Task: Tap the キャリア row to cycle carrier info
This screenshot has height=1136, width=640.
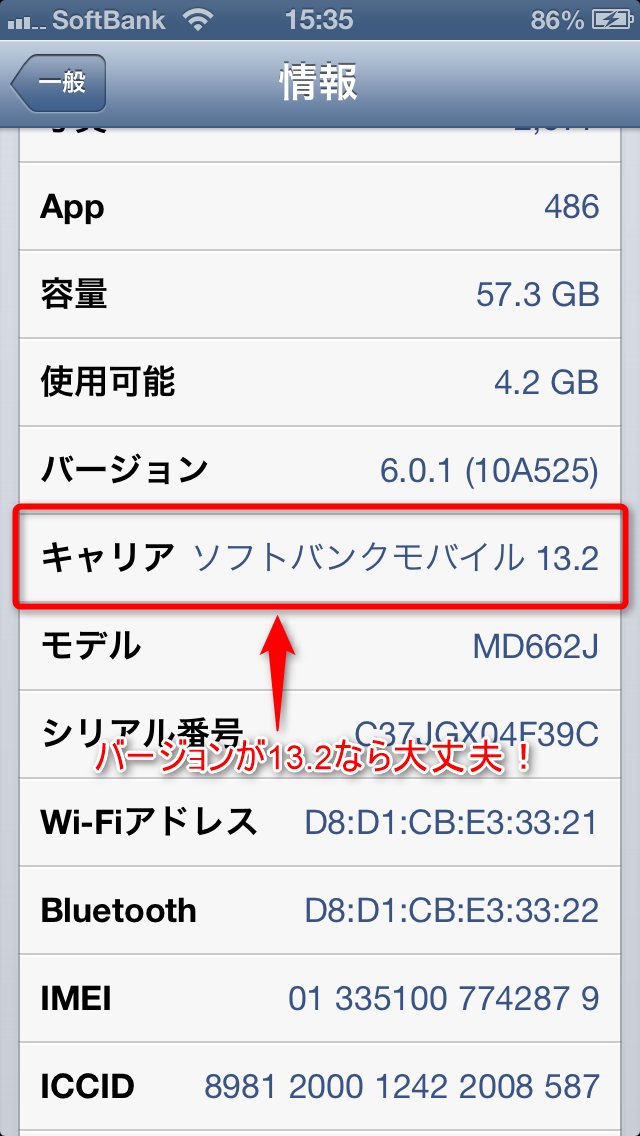Action: pyautogui.click(x=320, y=558)
